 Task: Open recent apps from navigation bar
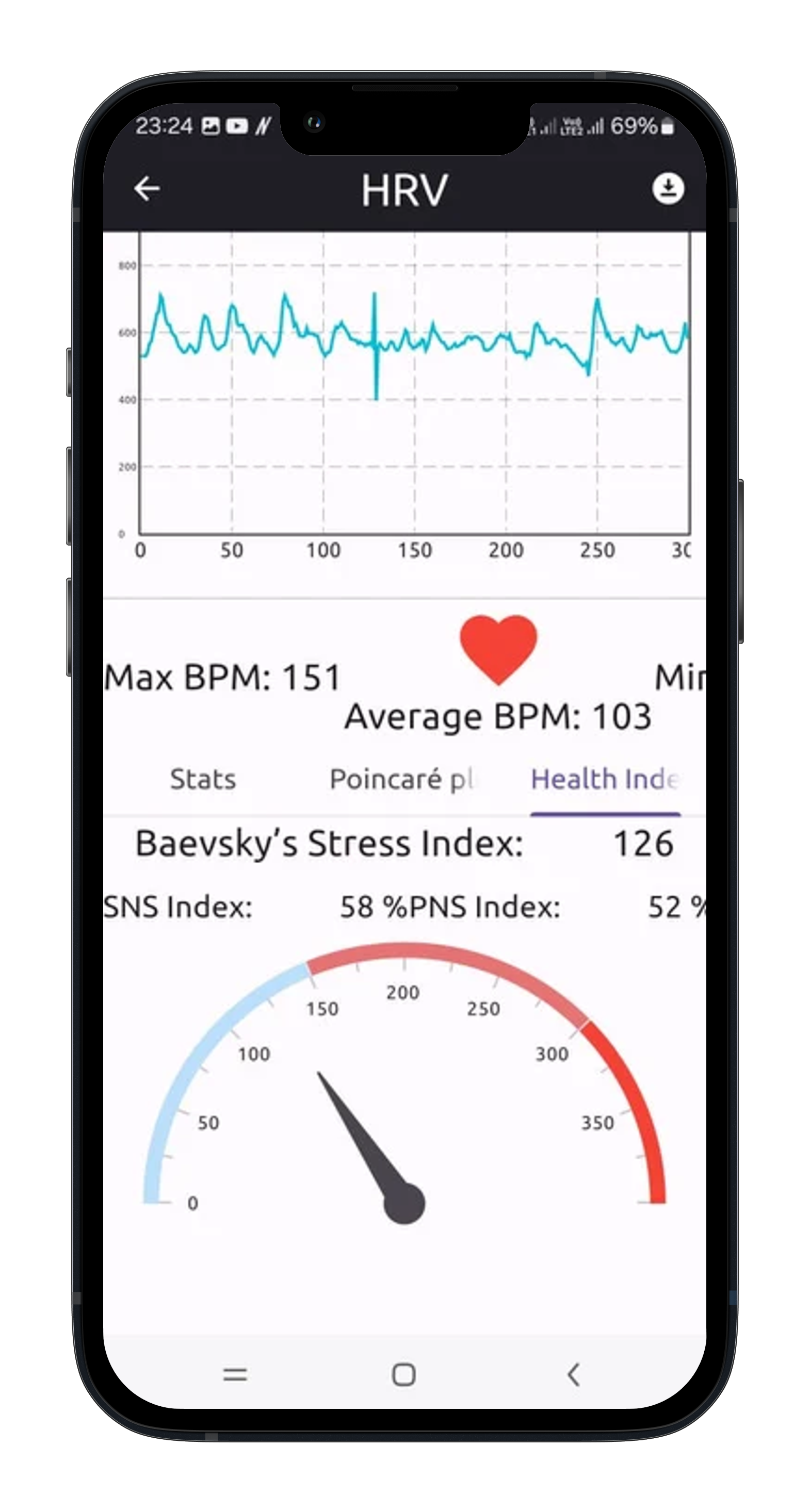click(235, 1375)
